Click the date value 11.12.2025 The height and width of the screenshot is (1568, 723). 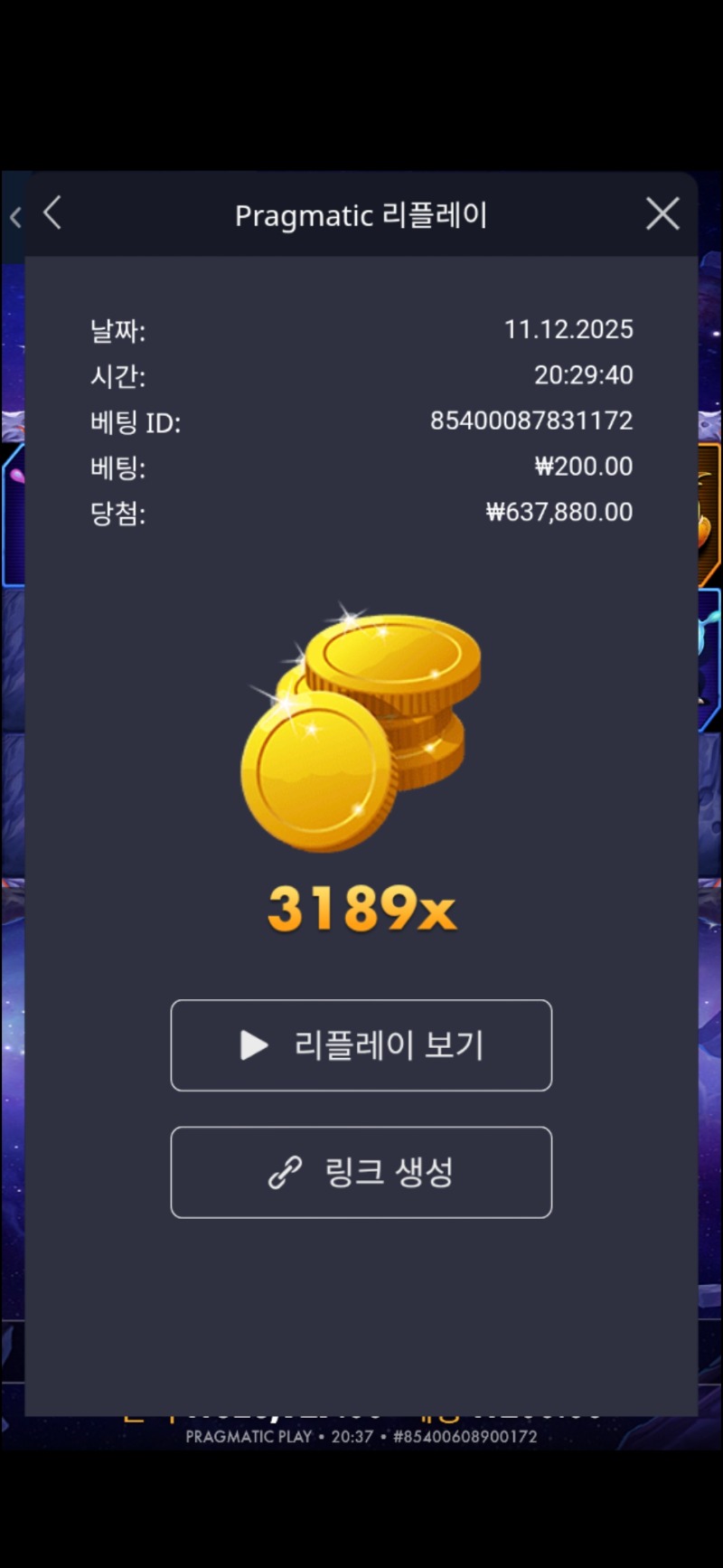(x=569, y=329)
